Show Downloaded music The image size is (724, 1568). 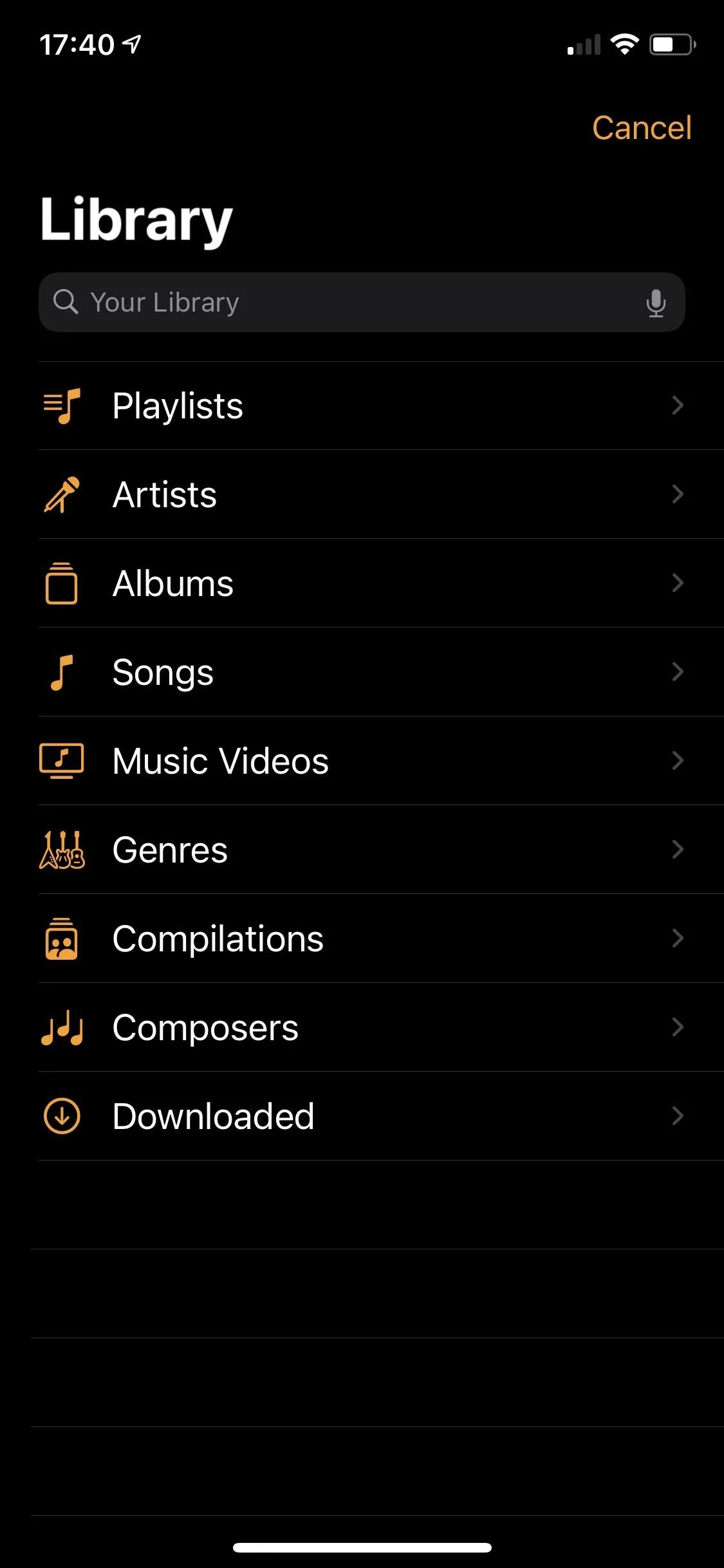pos(381,1116)
